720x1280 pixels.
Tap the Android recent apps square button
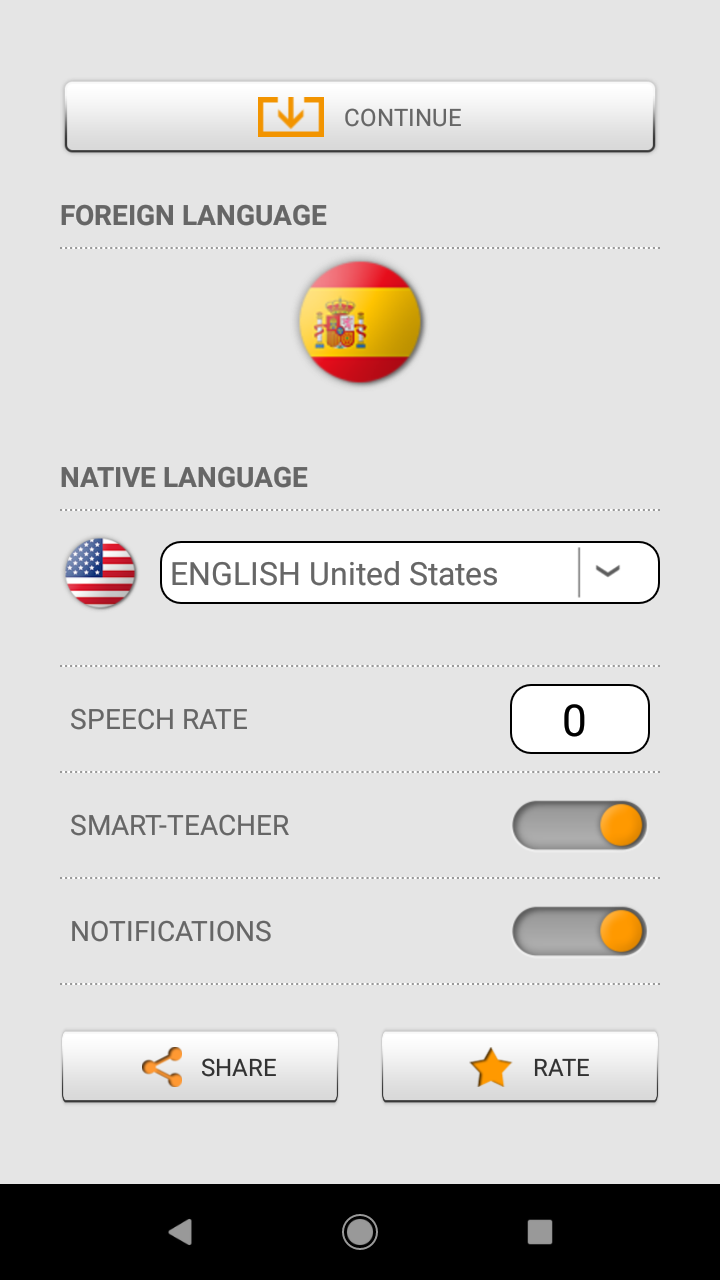539,1231
